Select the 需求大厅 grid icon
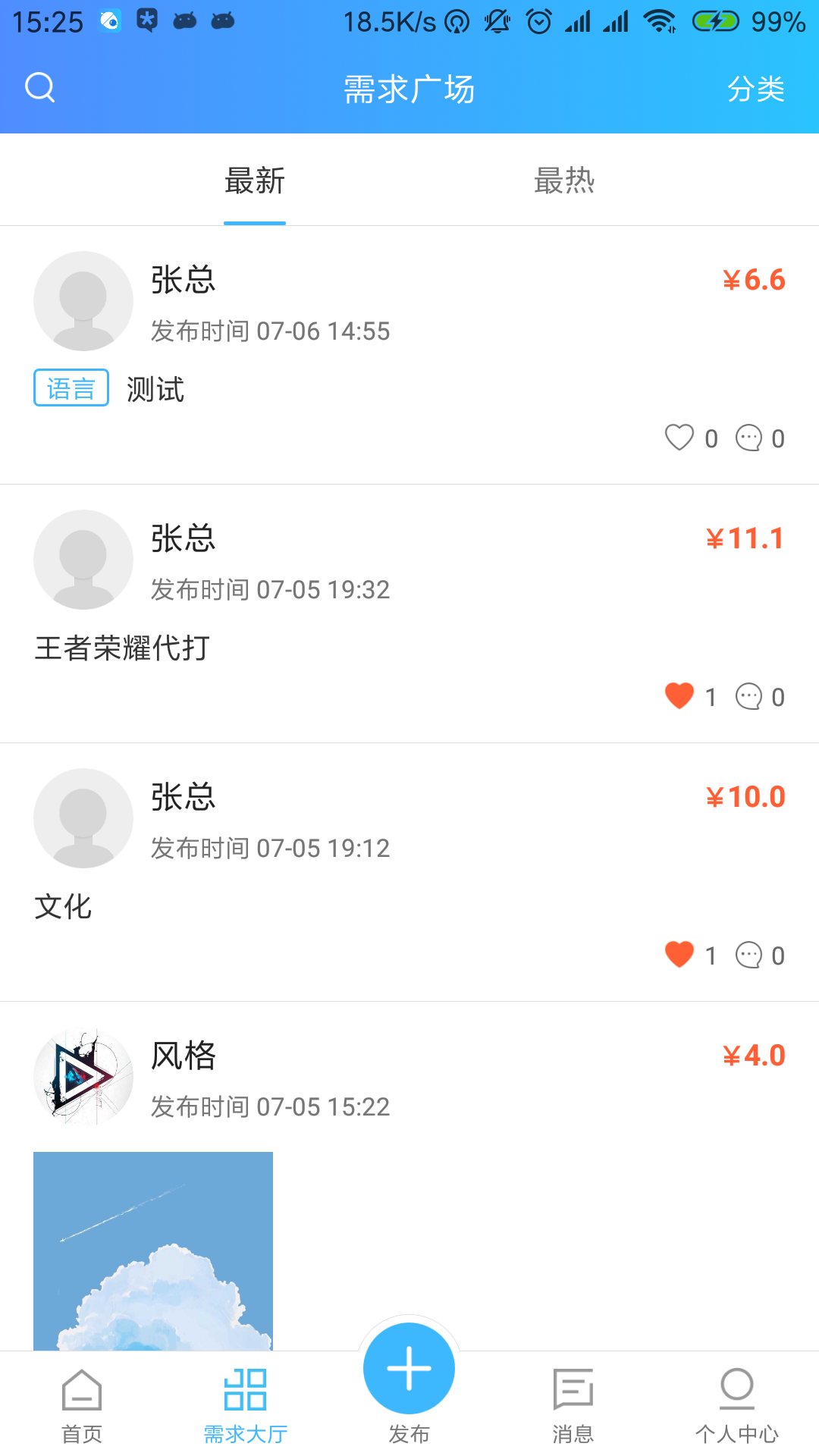 click(245, 1395)
